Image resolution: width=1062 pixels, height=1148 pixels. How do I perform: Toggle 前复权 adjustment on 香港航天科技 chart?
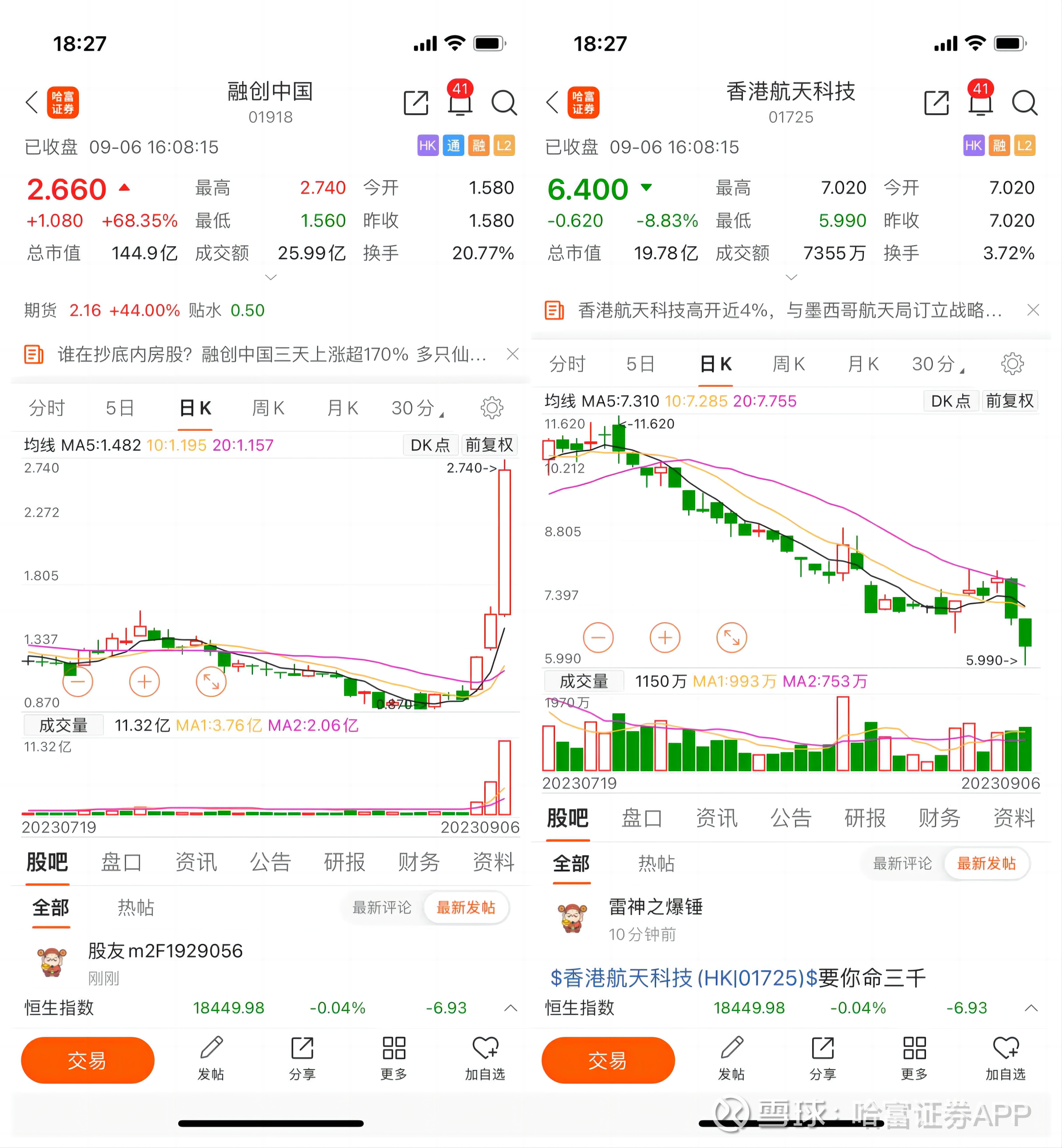[1010, 400]
